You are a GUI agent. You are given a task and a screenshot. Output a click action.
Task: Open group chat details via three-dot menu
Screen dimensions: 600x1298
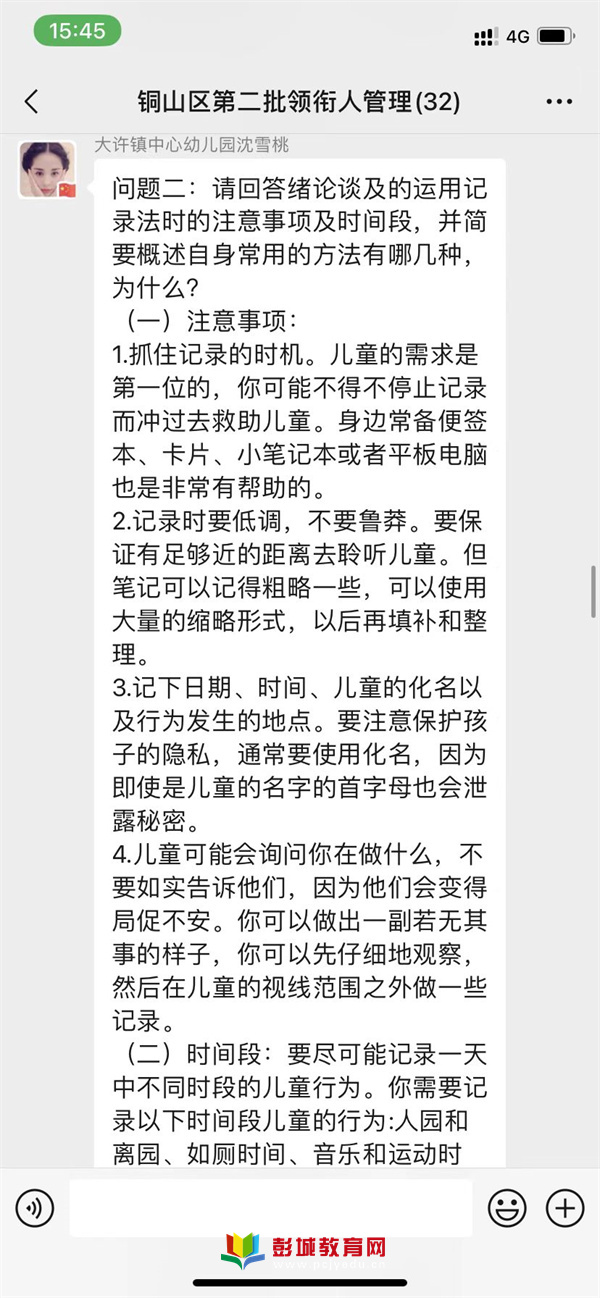pyautogui.click(x=558, y=102)
